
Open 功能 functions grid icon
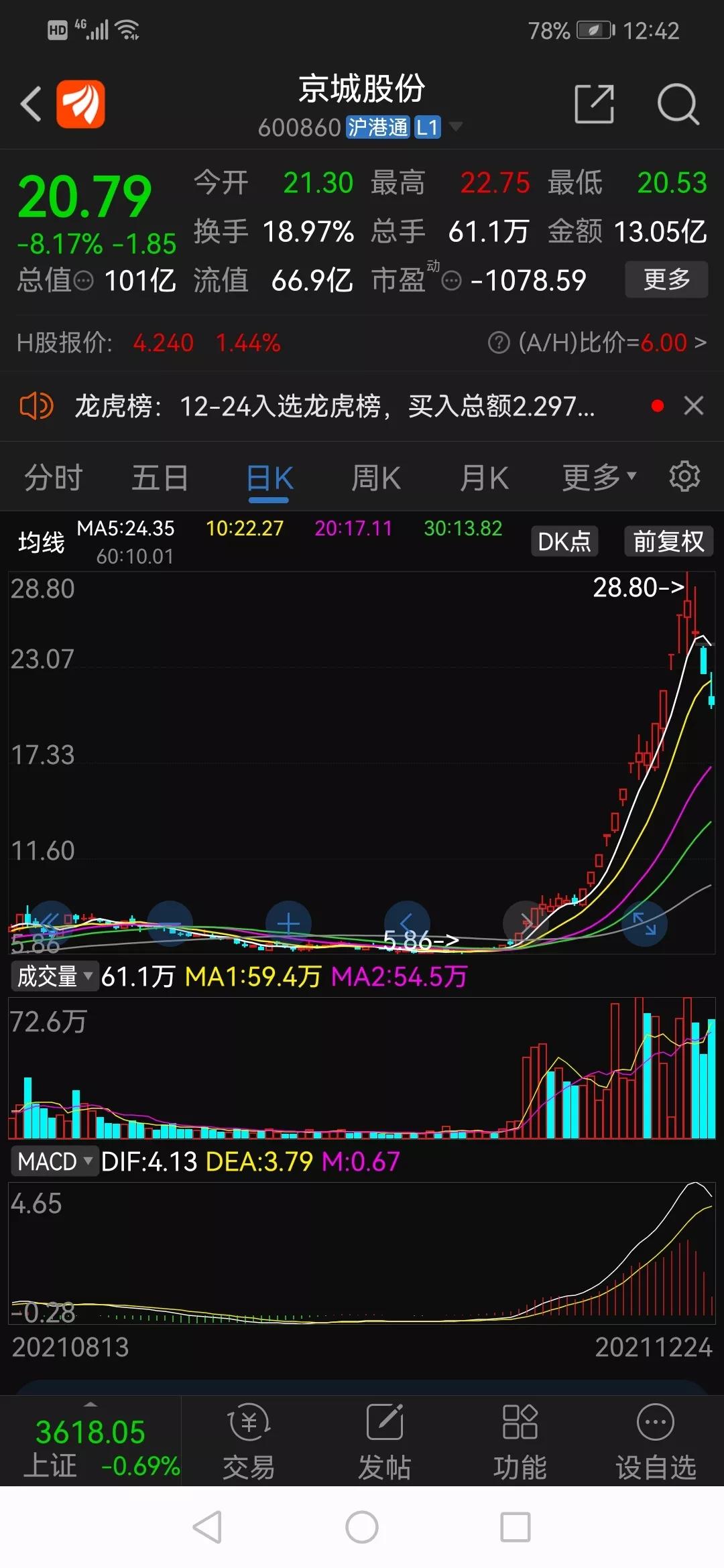[x=522, y=1441]
